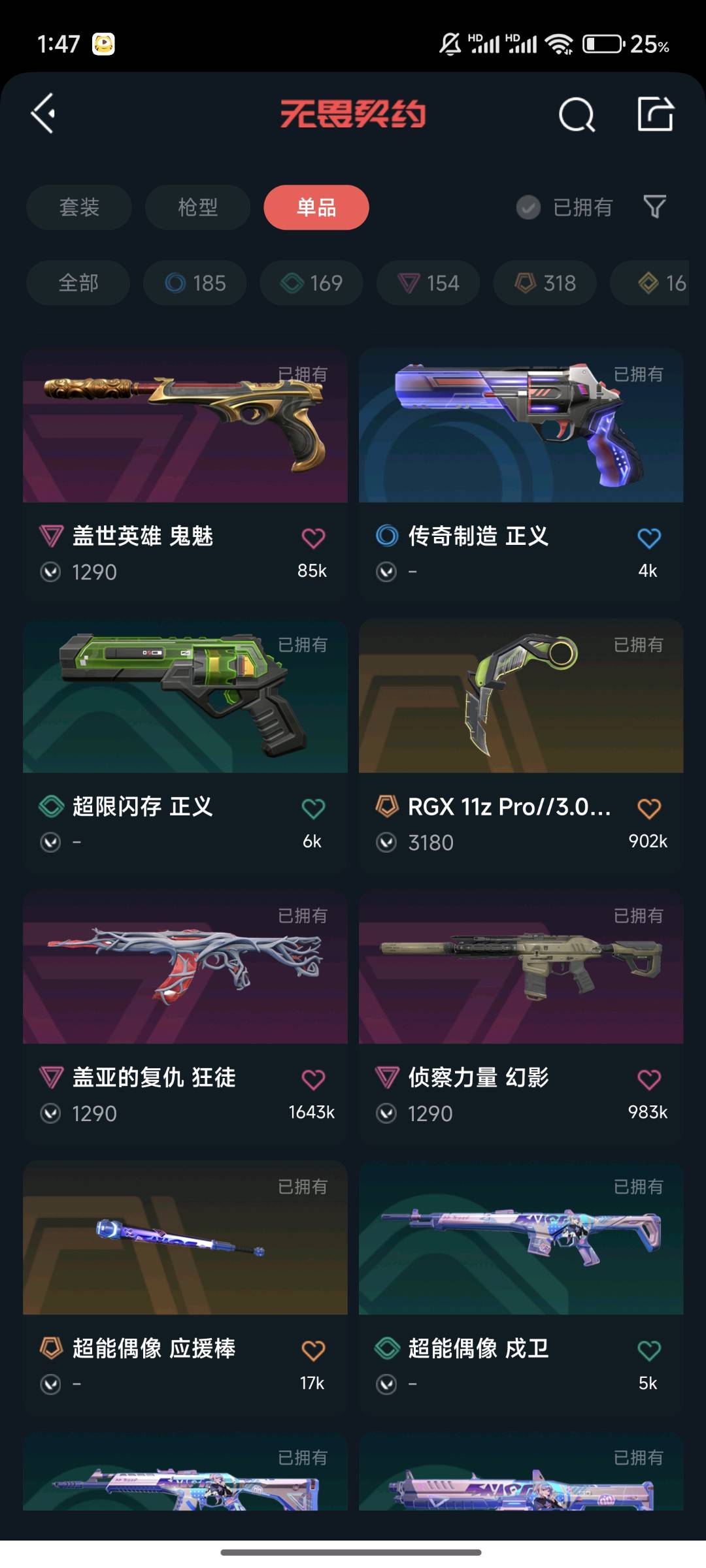Screen dimensions: 706x1568
Task: Like the 侦察力量 幻影 skin
Action: 648,1079
